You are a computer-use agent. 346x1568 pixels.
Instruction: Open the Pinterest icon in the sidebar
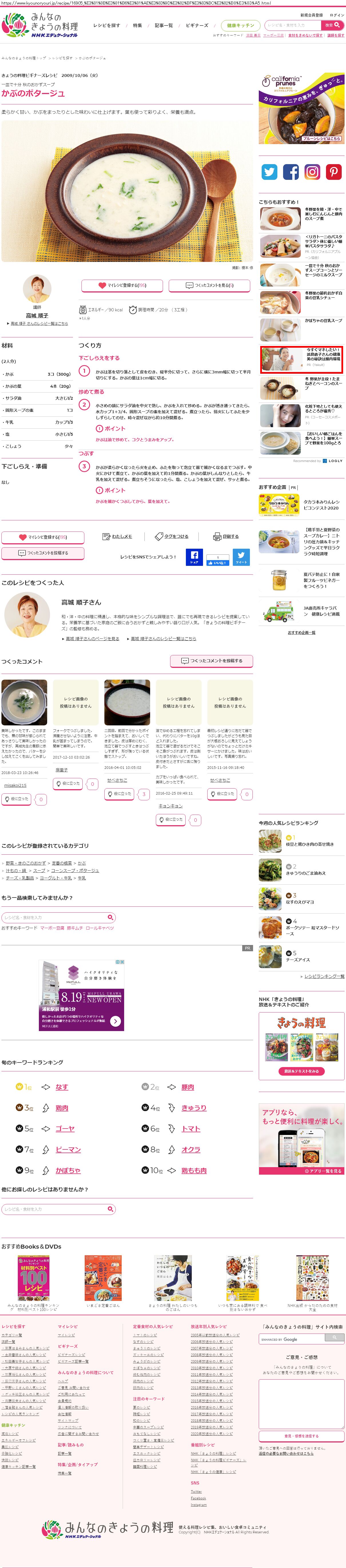point(334,172)
